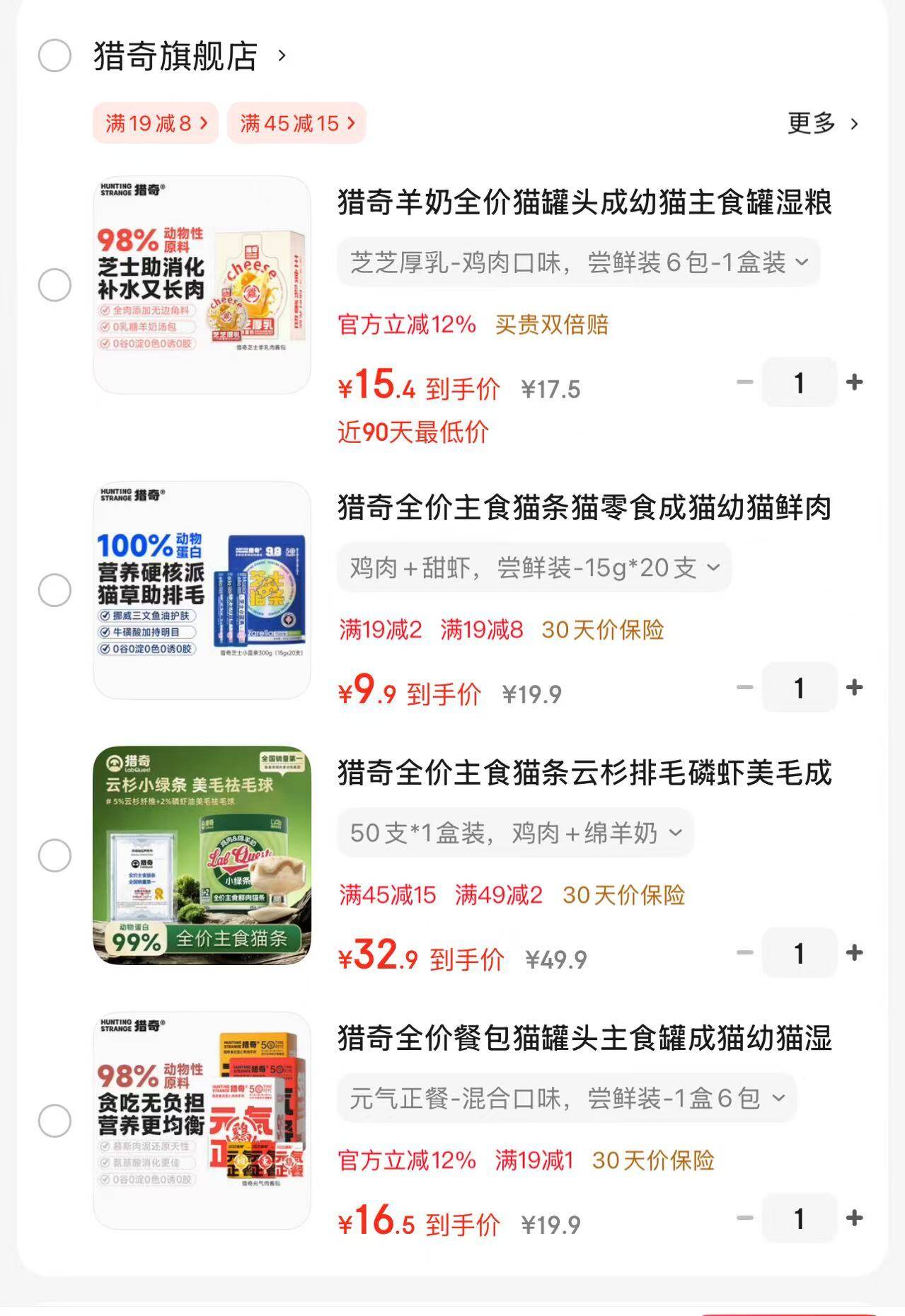Open the 元气正餐 product thumbnail
Image resolution: width=905 pixels, height=1316 pixels.
point(201,1120)
